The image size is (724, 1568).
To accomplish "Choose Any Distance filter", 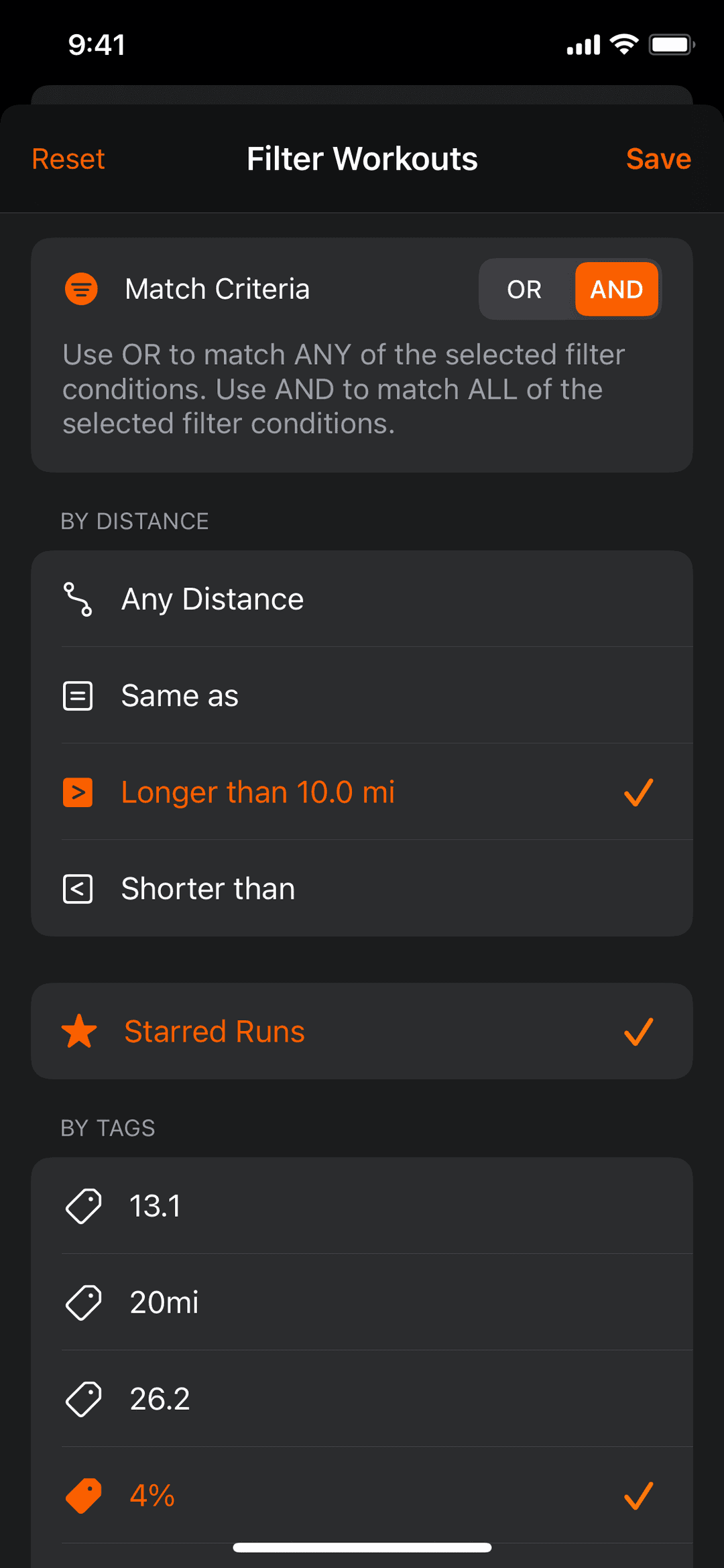I will click(362, 599).
